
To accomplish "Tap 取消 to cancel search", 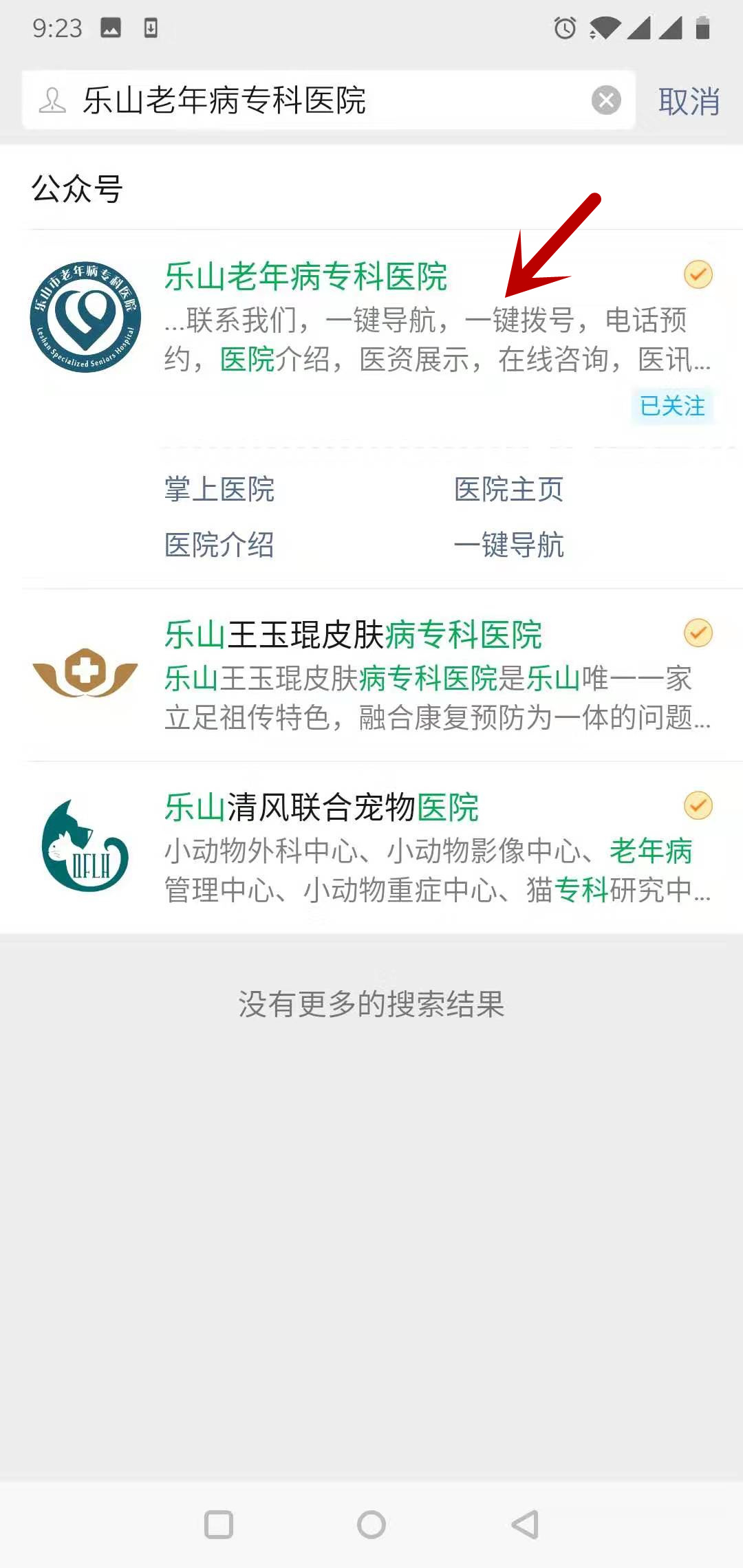I will tap(689, 102).
